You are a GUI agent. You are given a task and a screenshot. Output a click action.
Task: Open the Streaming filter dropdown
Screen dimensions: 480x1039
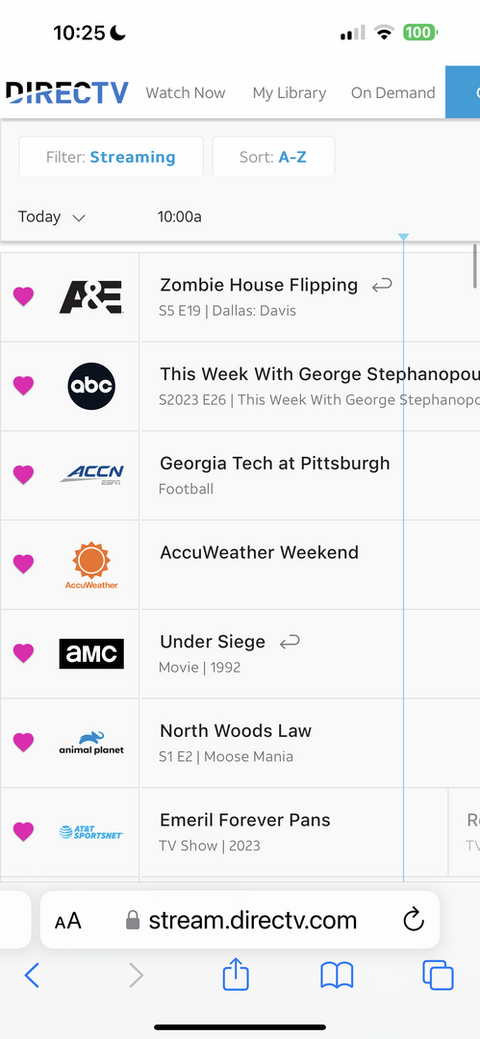pyautogui.click(x=111, y=157)
